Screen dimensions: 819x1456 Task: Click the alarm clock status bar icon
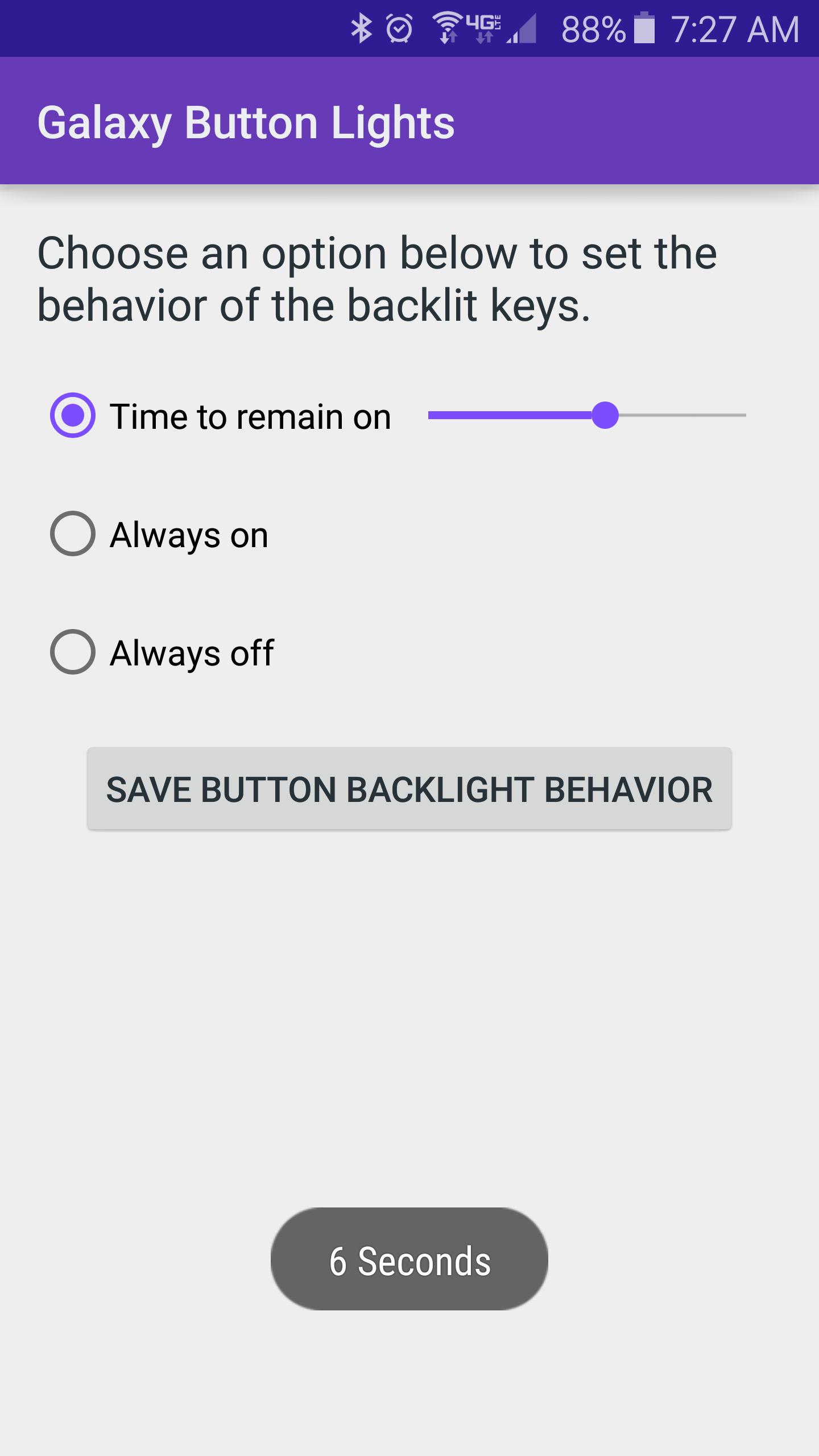[399, 28]
